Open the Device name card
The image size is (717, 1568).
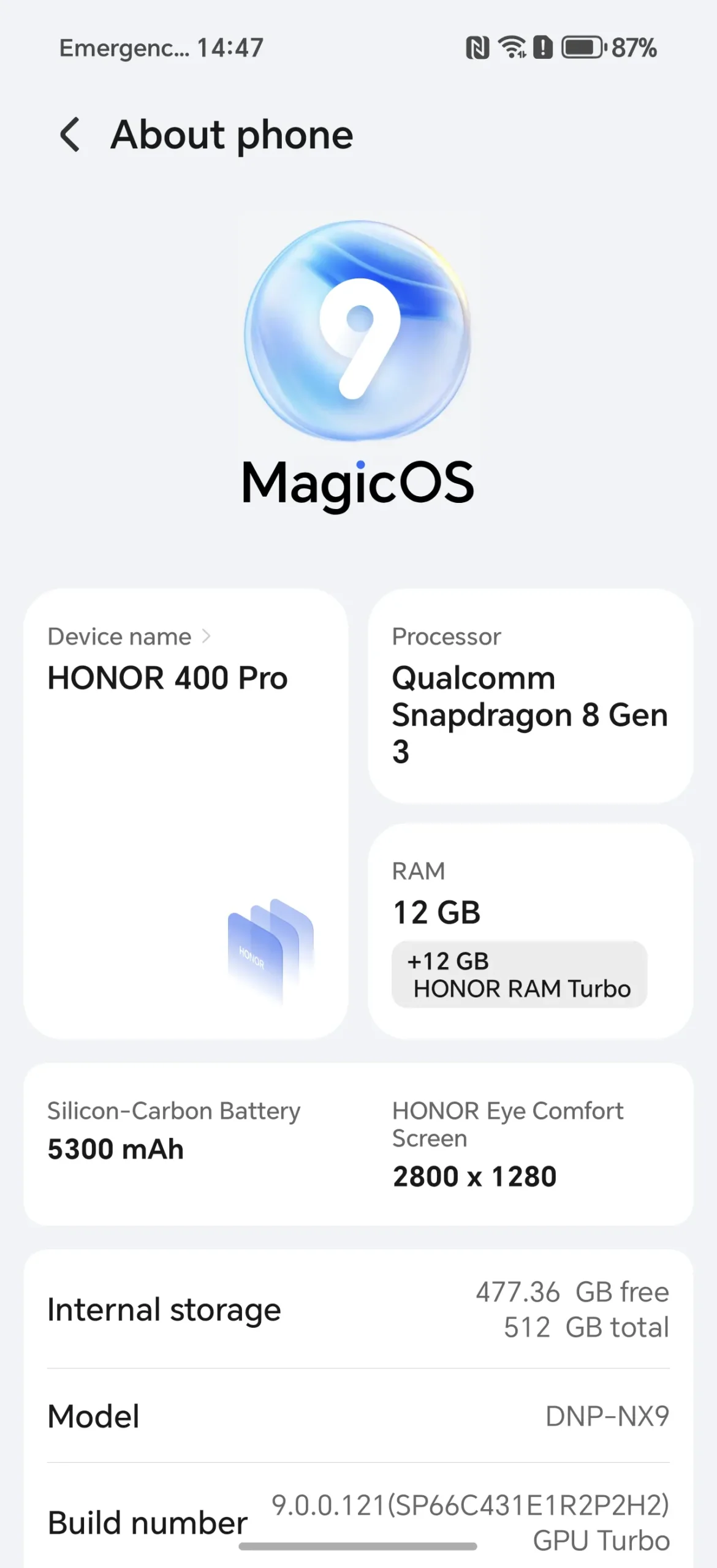pyautogui.click(x=186, y=813)
